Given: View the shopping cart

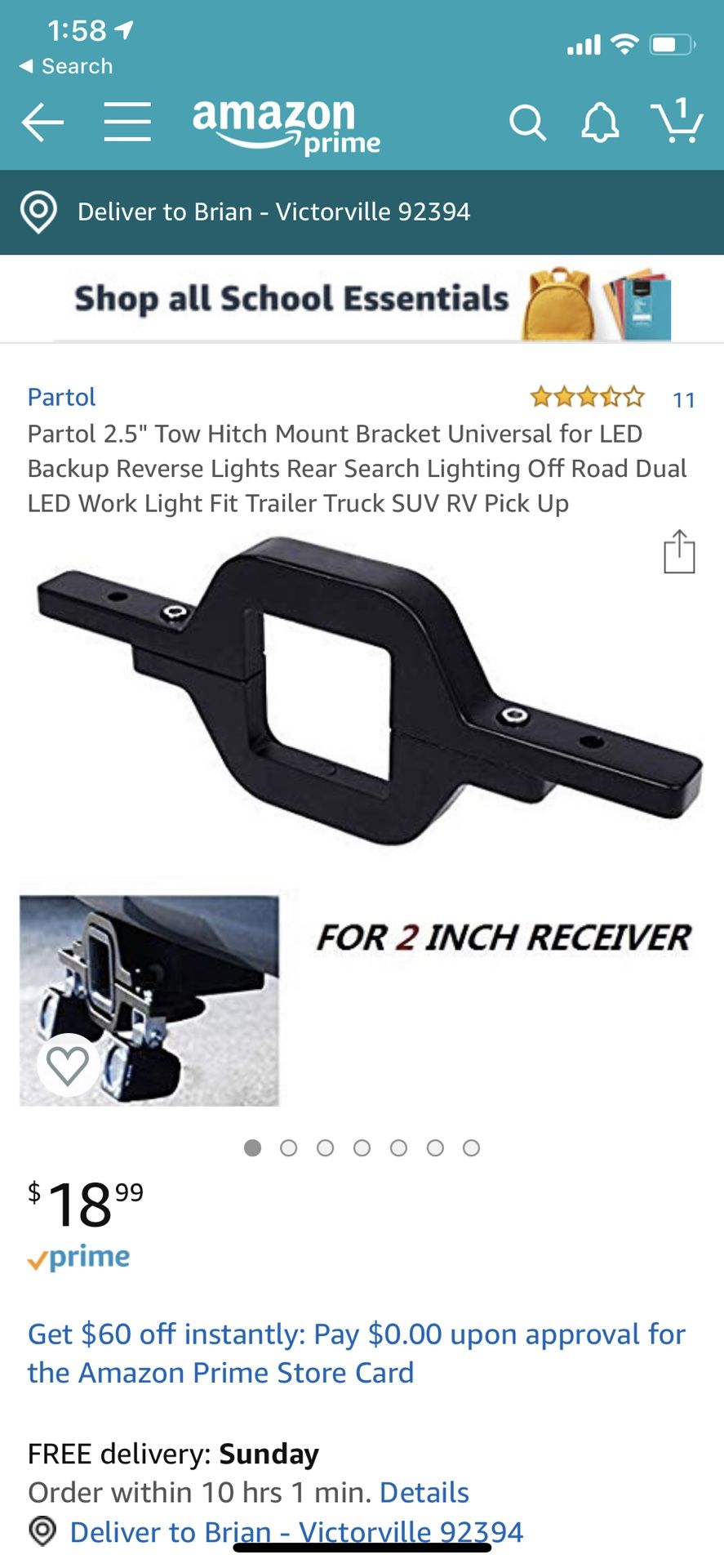Looking at the screenshot, I should click(x=677, y=121).
